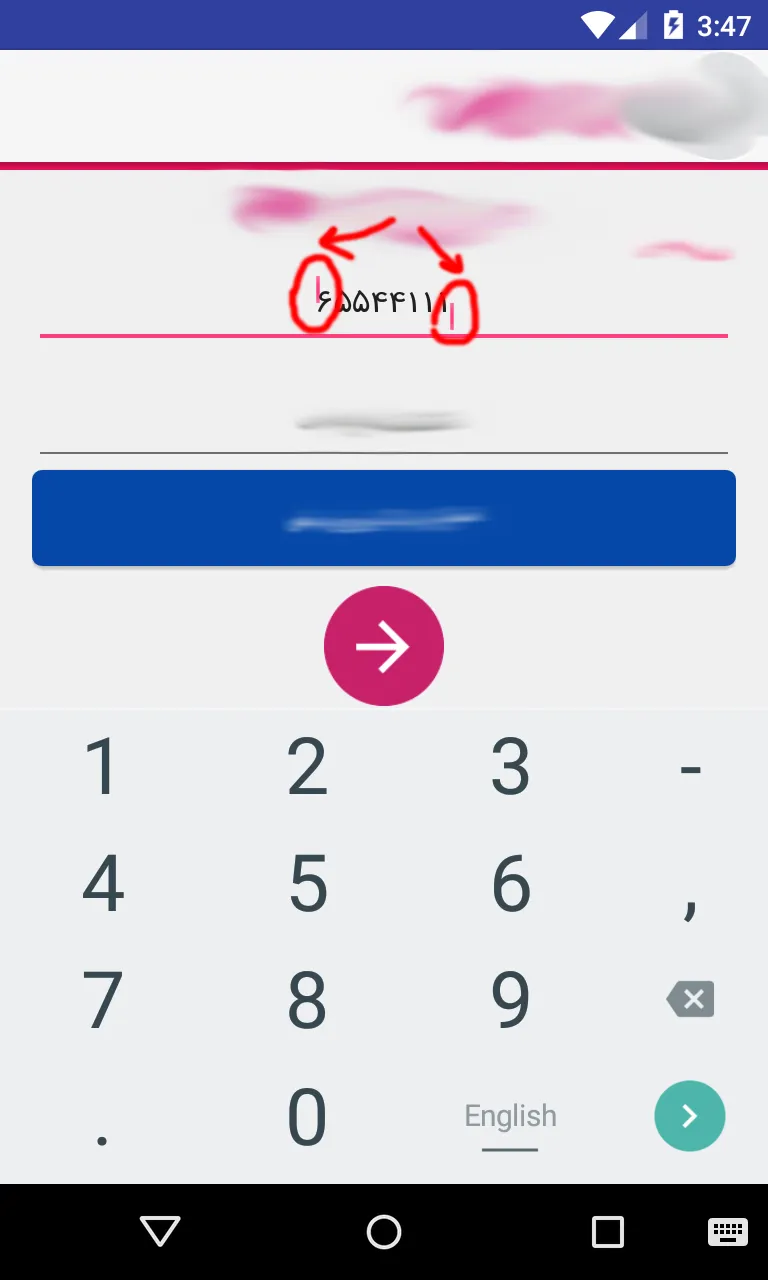Tap the green next key on keyboard
Screen dimensions: 768x1280
point(690,1116)
